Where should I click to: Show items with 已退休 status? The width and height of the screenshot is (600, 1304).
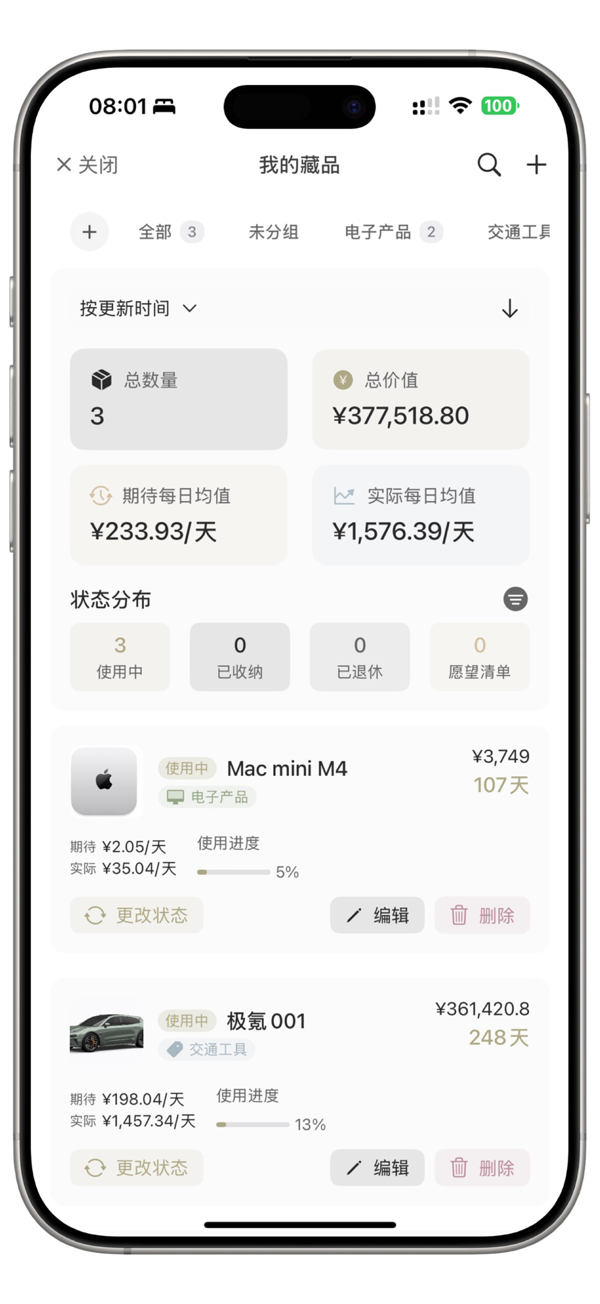point(360,657)
